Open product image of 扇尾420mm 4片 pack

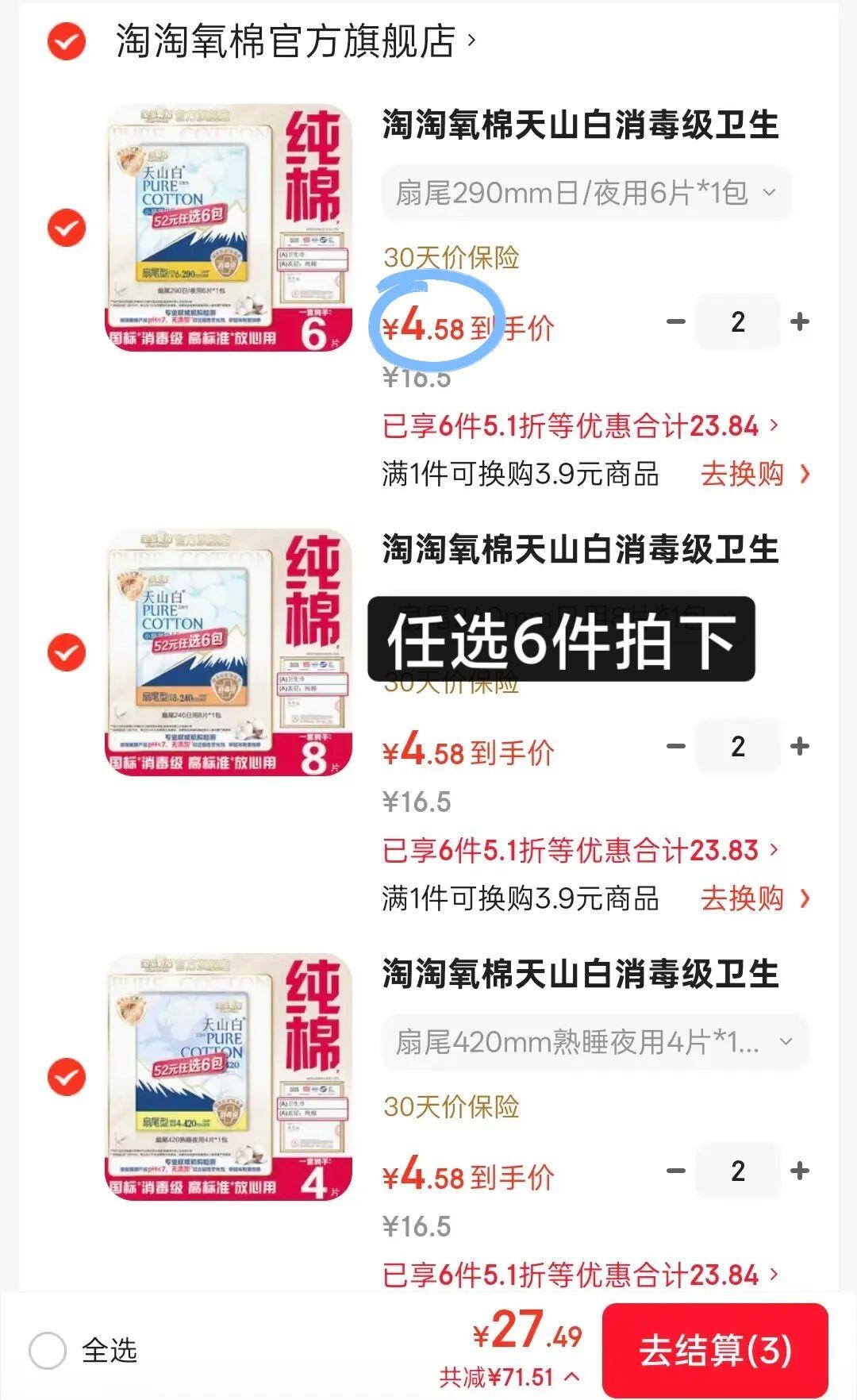[229, 1077]
